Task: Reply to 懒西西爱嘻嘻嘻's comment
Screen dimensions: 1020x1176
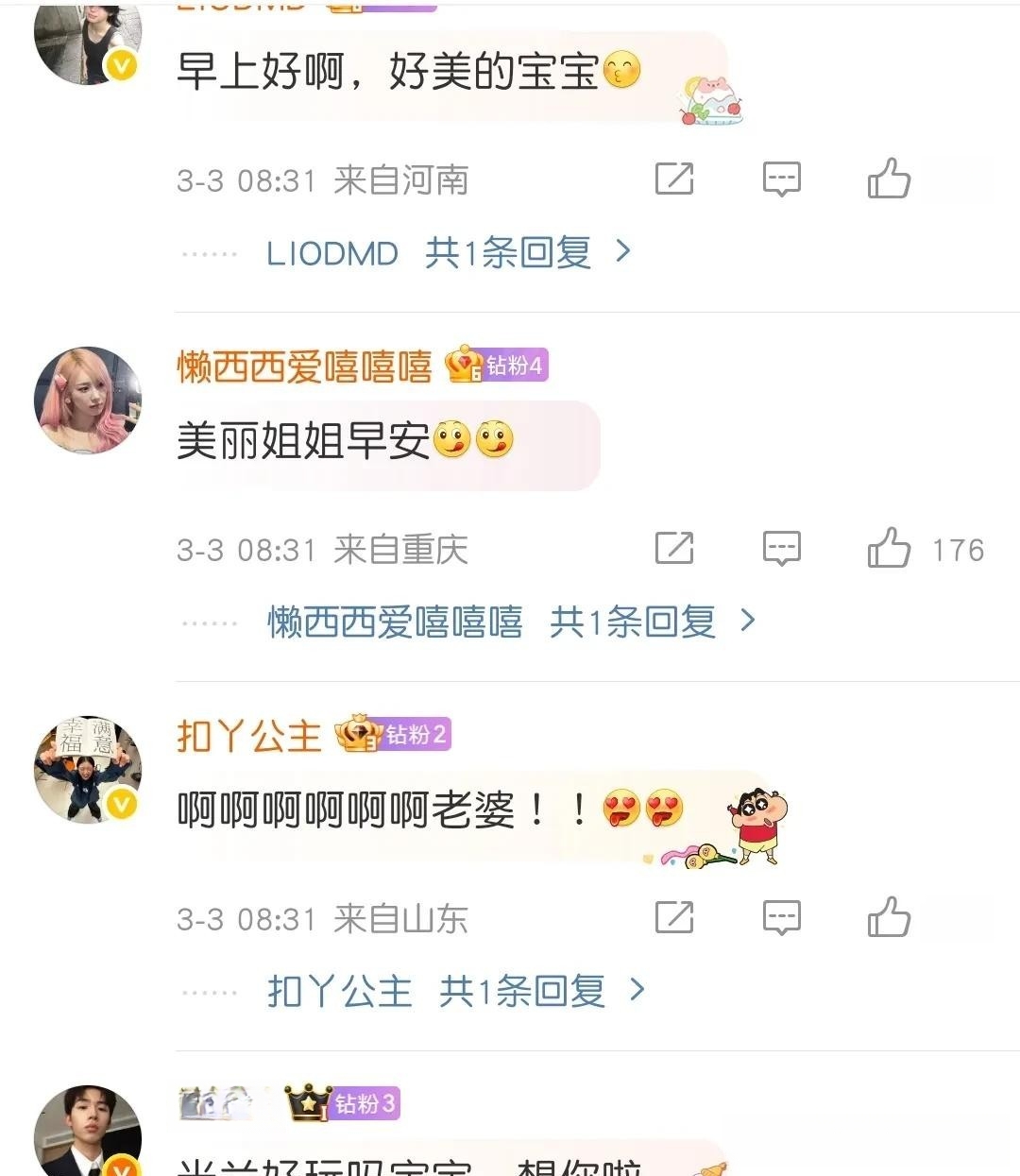Action: 781,548
